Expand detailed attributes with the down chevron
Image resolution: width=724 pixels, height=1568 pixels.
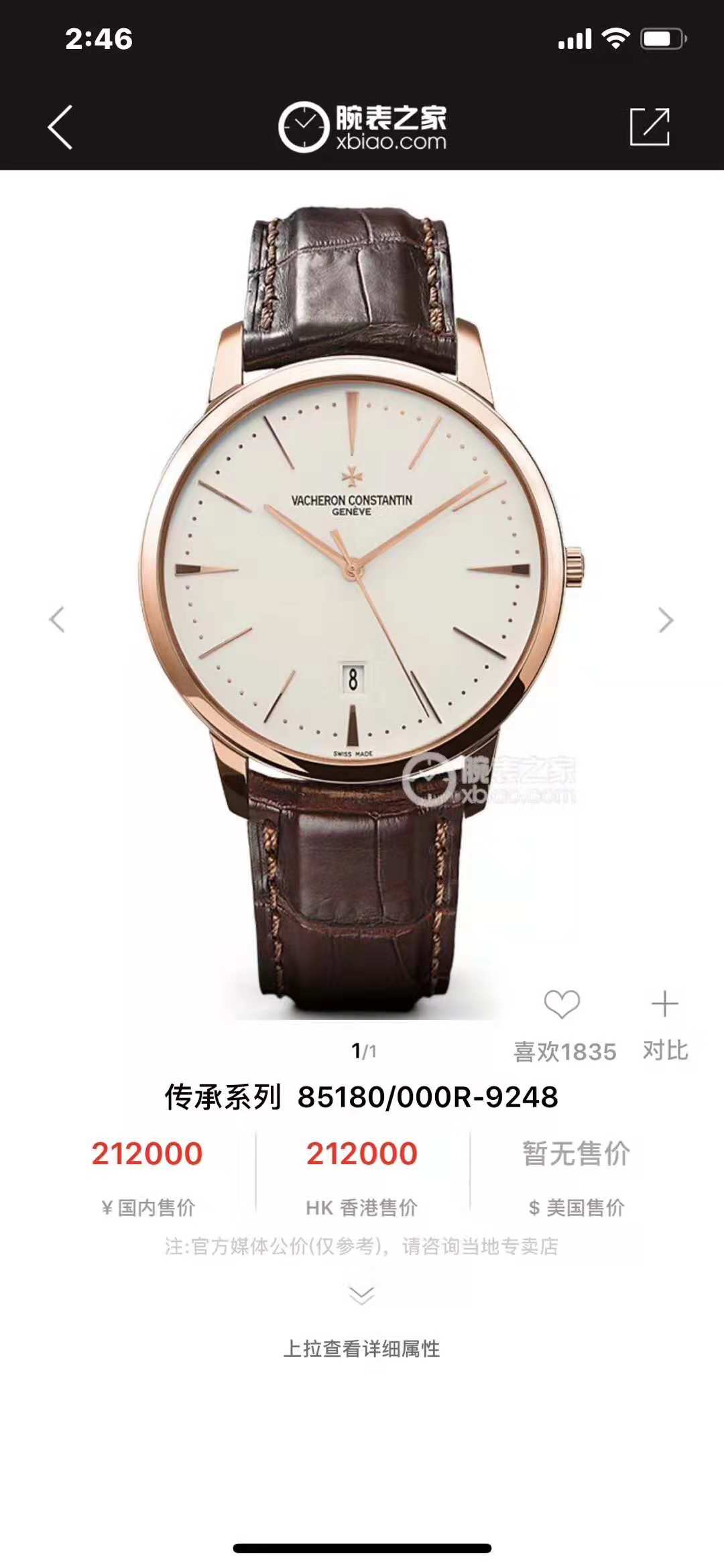click(x=362, y=1294)
